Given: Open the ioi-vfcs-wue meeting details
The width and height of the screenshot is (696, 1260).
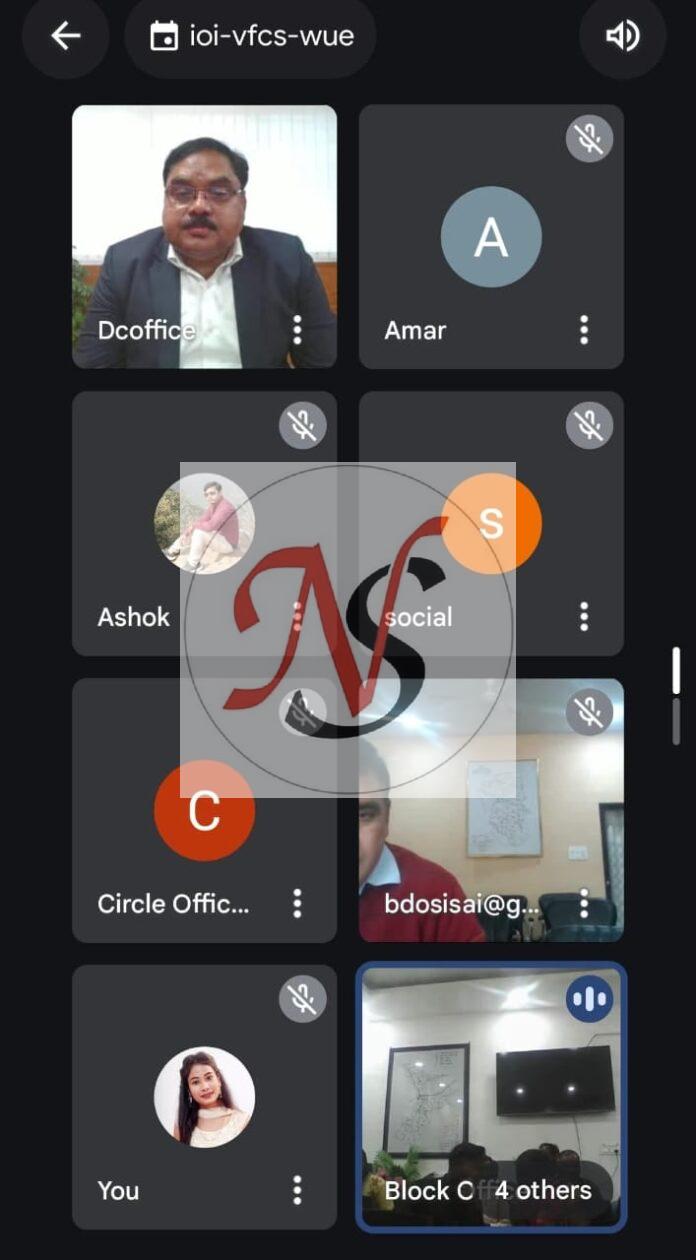Looking at the screenshot, I should point(251,37).
